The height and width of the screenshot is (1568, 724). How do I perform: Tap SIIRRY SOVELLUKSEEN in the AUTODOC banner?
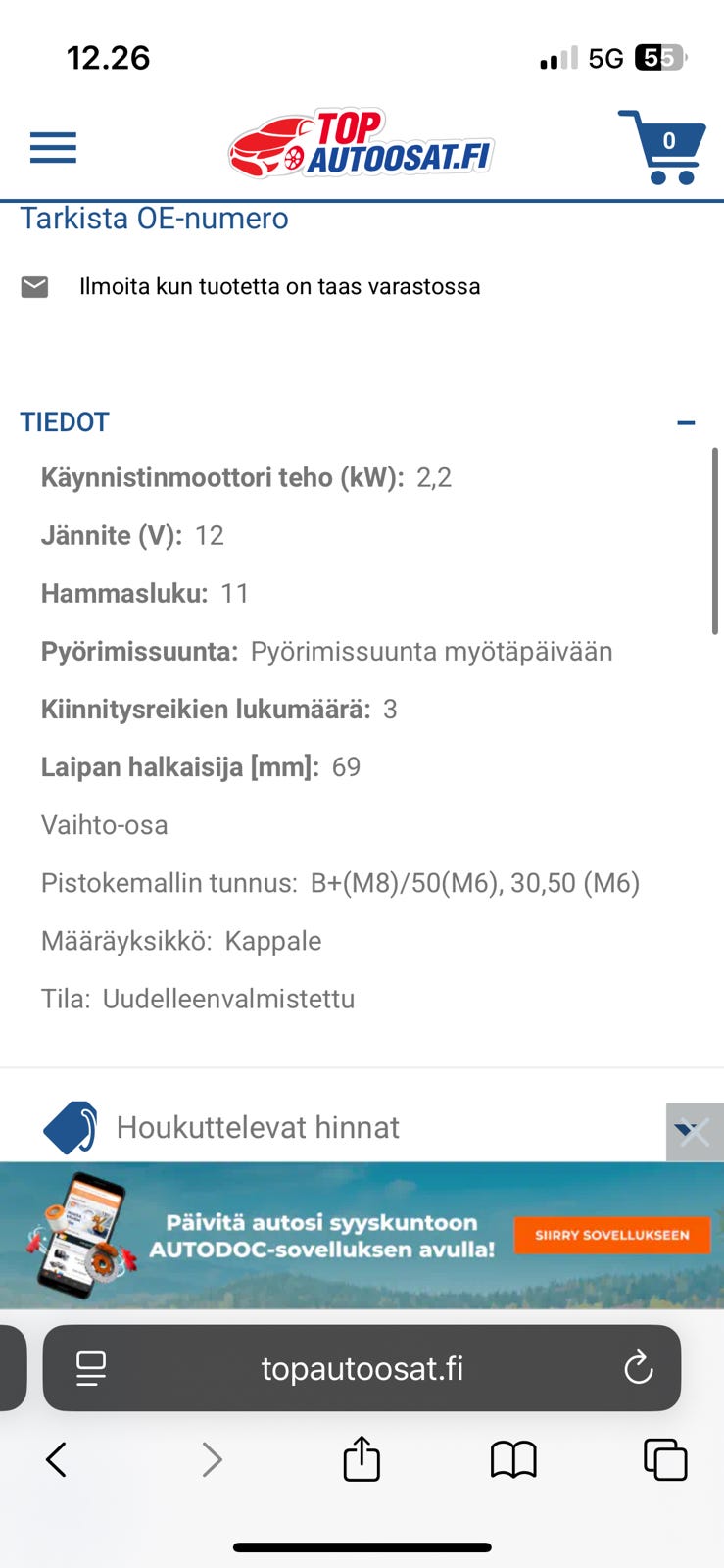612,1236
